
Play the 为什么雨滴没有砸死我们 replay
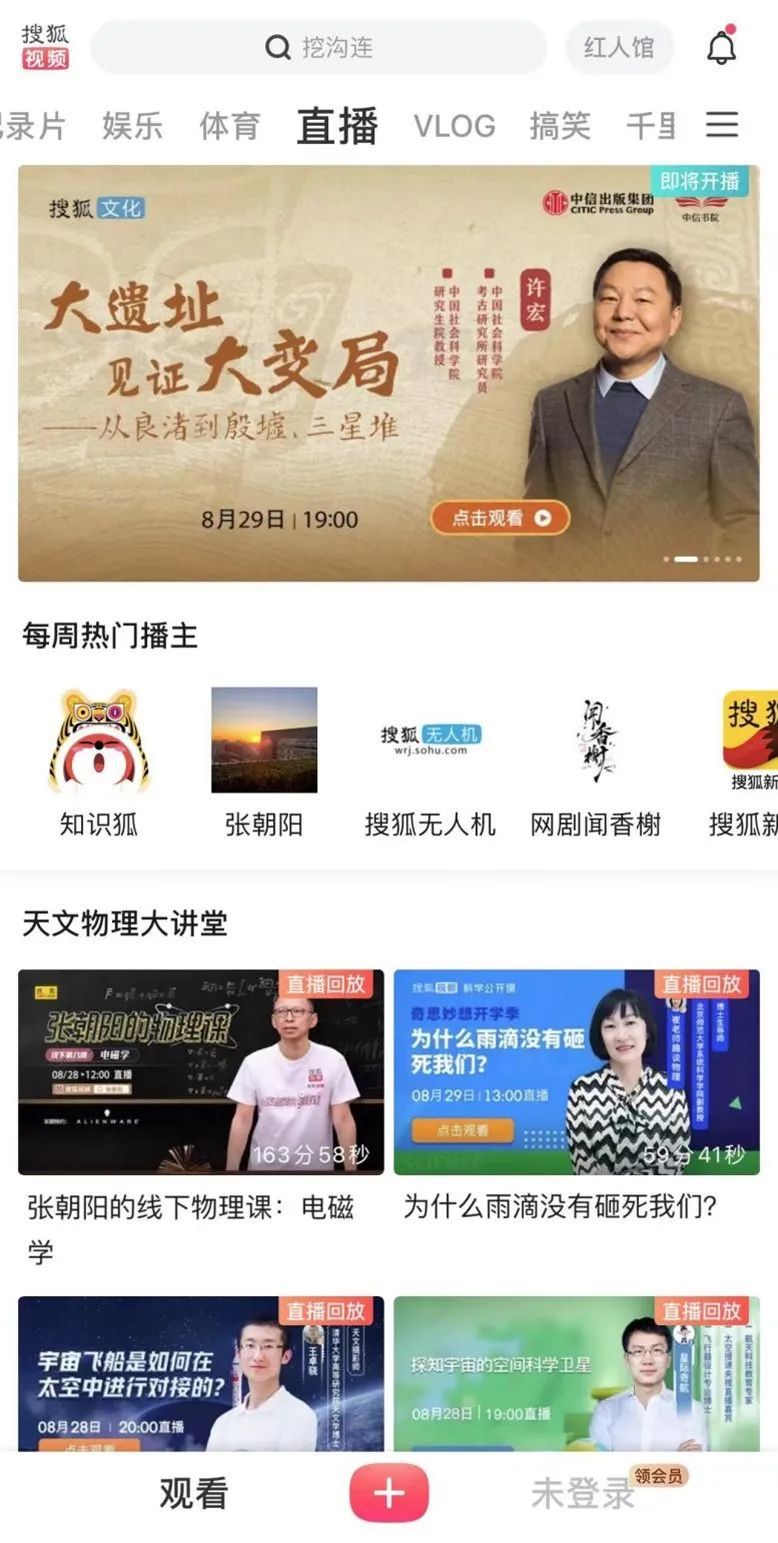click(576, 1071)
